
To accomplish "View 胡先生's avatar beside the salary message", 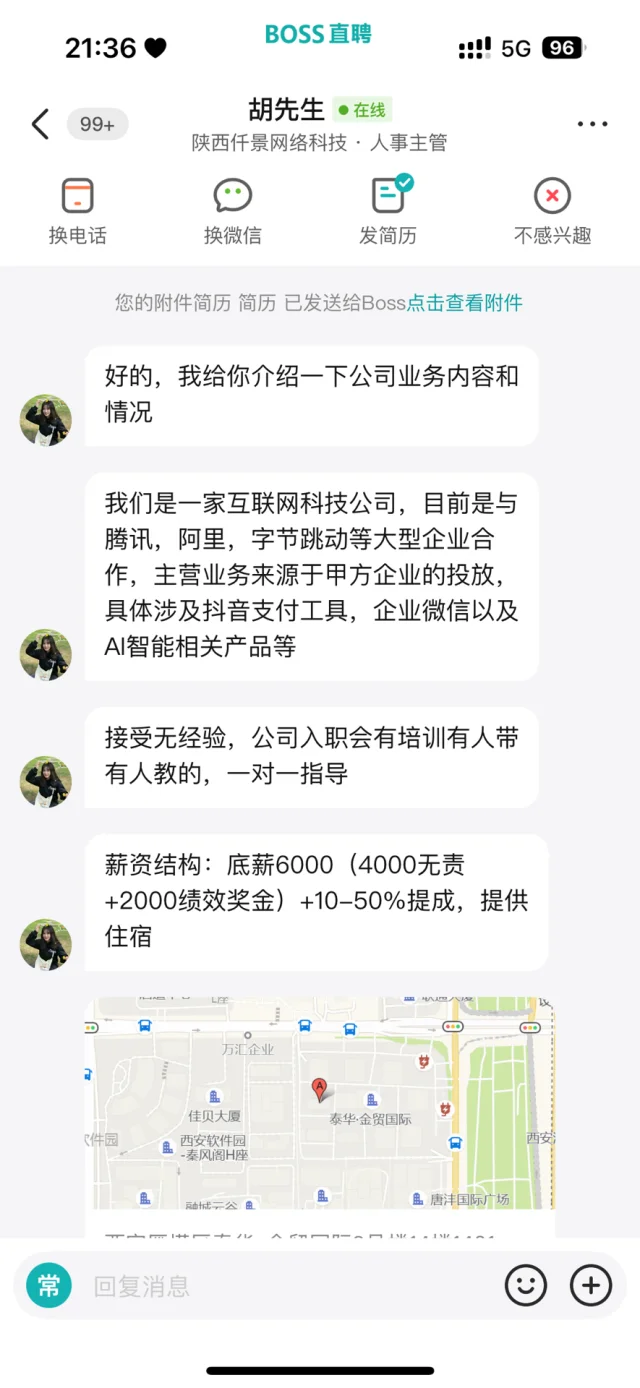I will coord(46,945).
